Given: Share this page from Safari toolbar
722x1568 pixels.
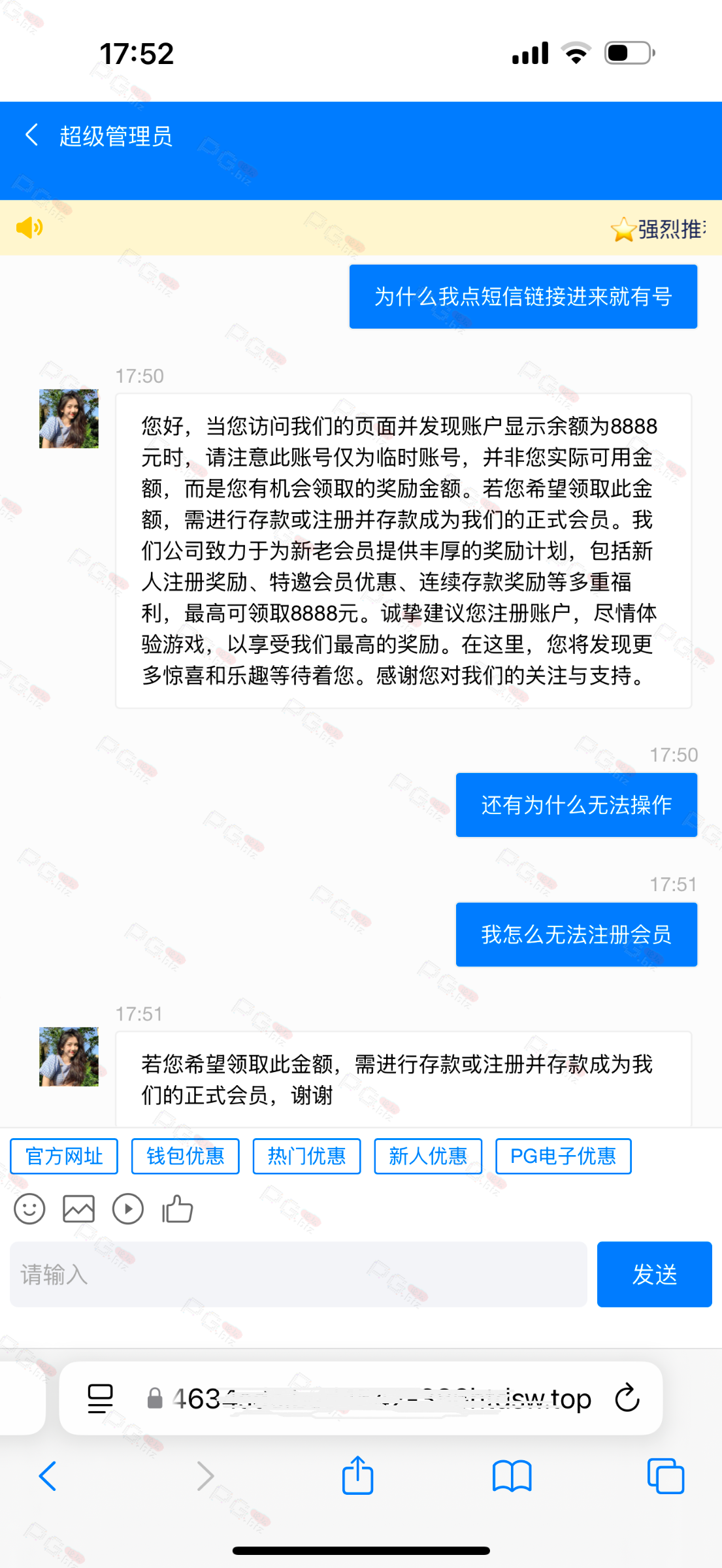Looking at the screenshot, I should pyautogui.click(x=357, y=1475).
